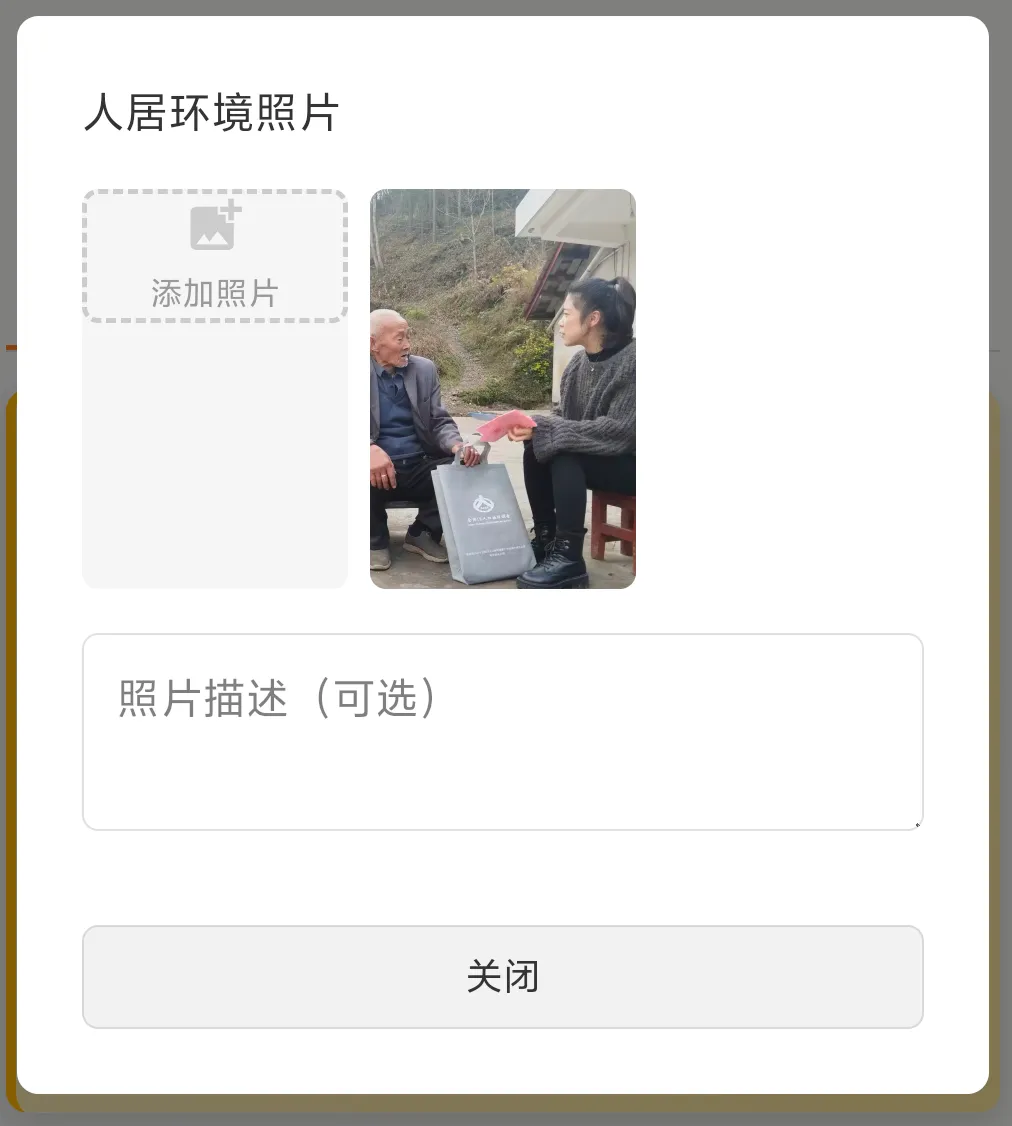This screenshot has height=1126, width=1012.
Task: Tap 添加照片 to add a photo
Action: (x=215, y=256)
